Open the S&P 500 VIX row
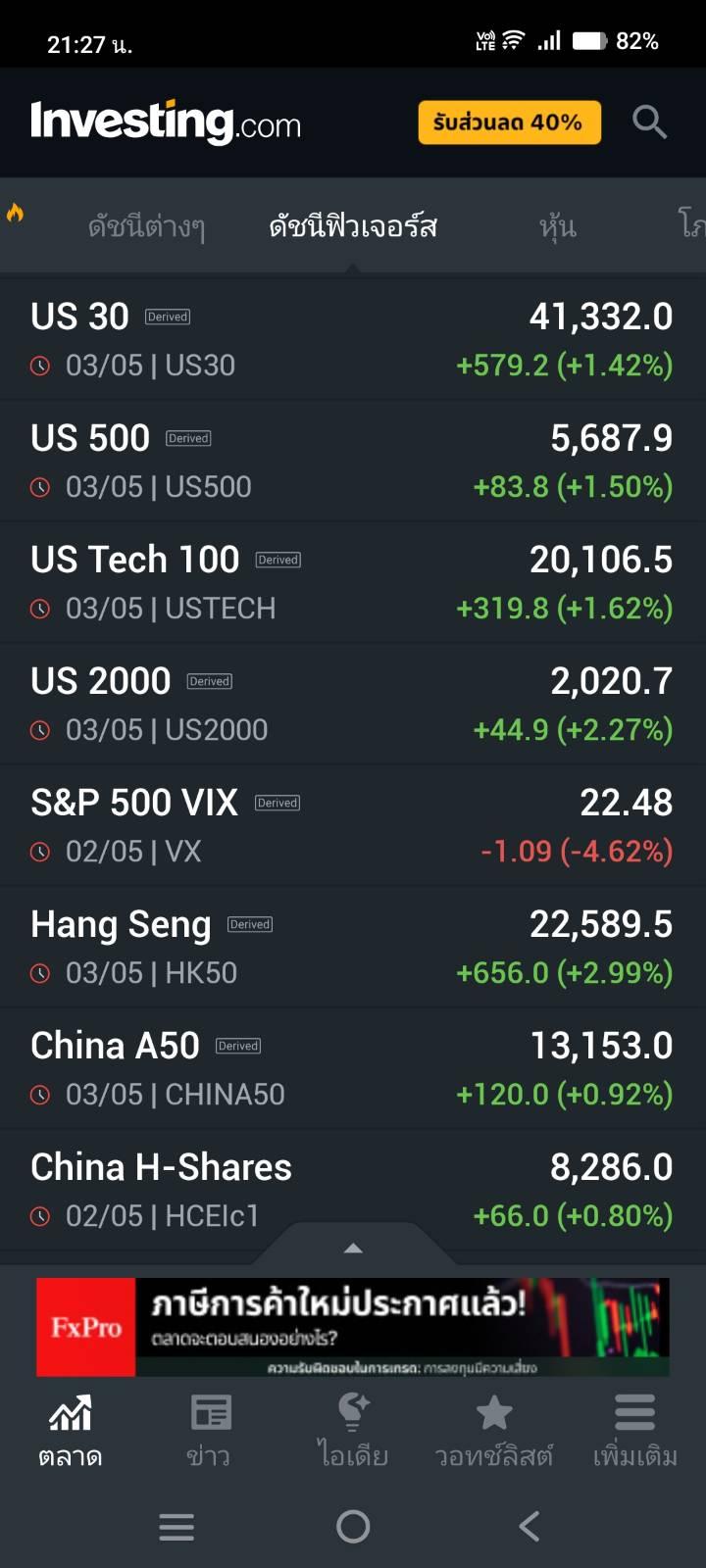706x1568 pixels. (353, 825)
